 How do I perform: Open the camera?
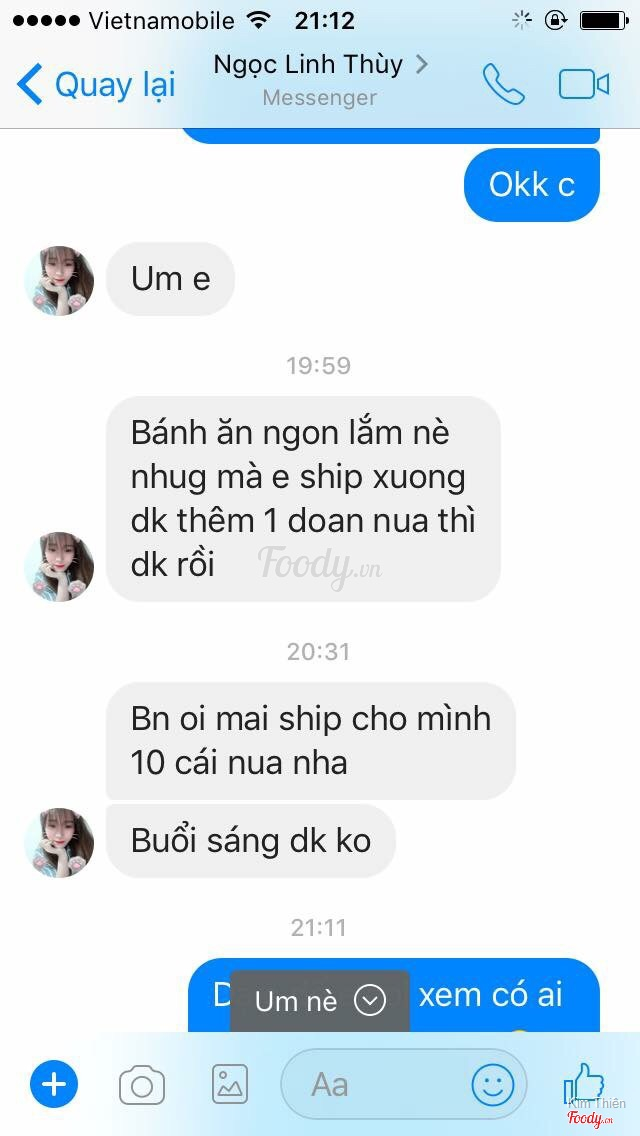[x=142, y=1084]
